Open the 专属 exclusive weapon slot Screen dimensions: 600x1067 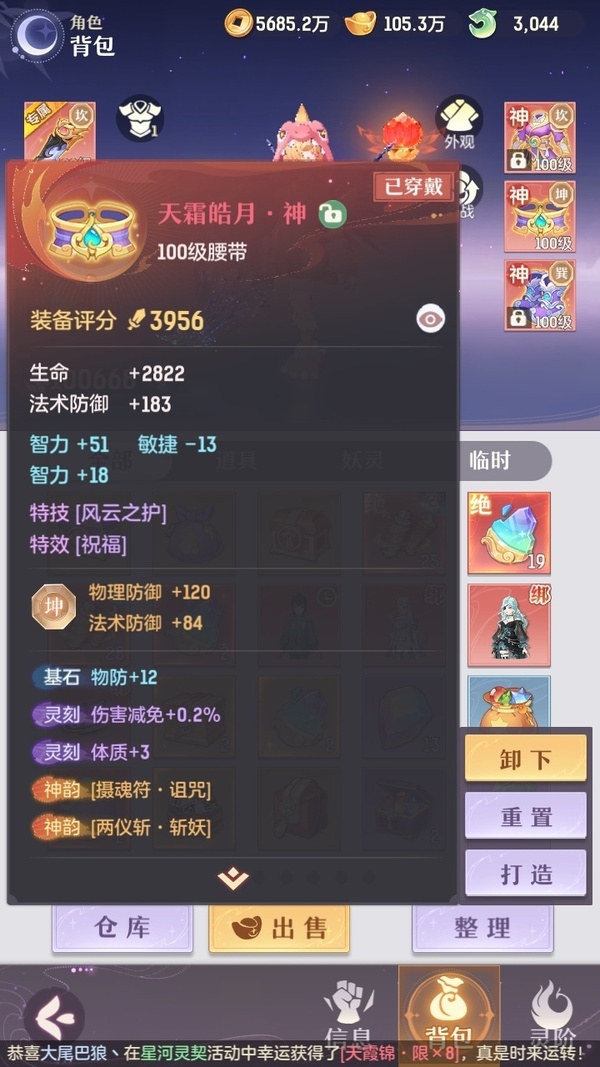click(60, 131)
